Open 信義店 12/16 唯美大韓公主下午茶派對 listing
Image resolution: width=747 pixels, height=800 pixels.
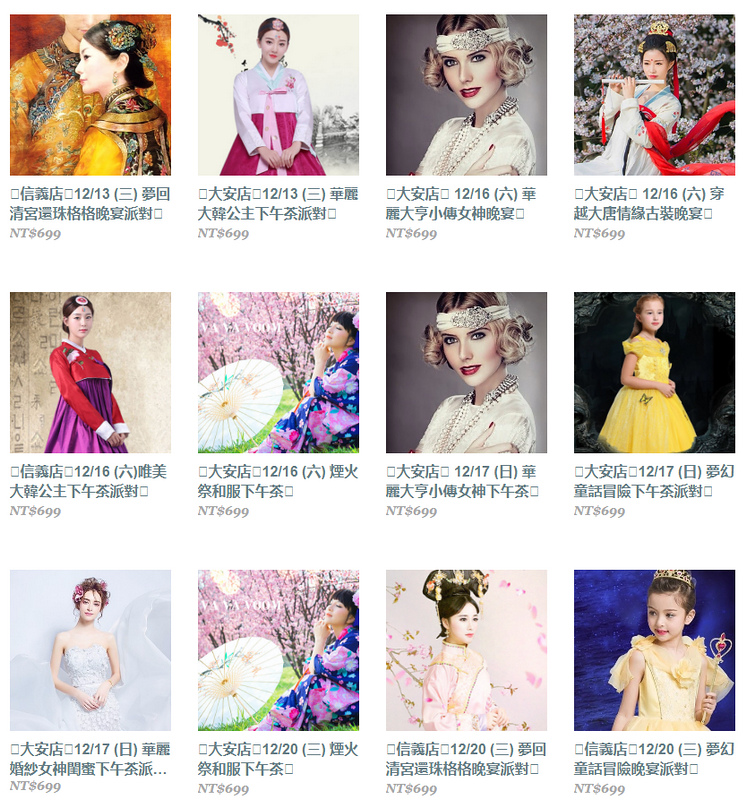90,373
